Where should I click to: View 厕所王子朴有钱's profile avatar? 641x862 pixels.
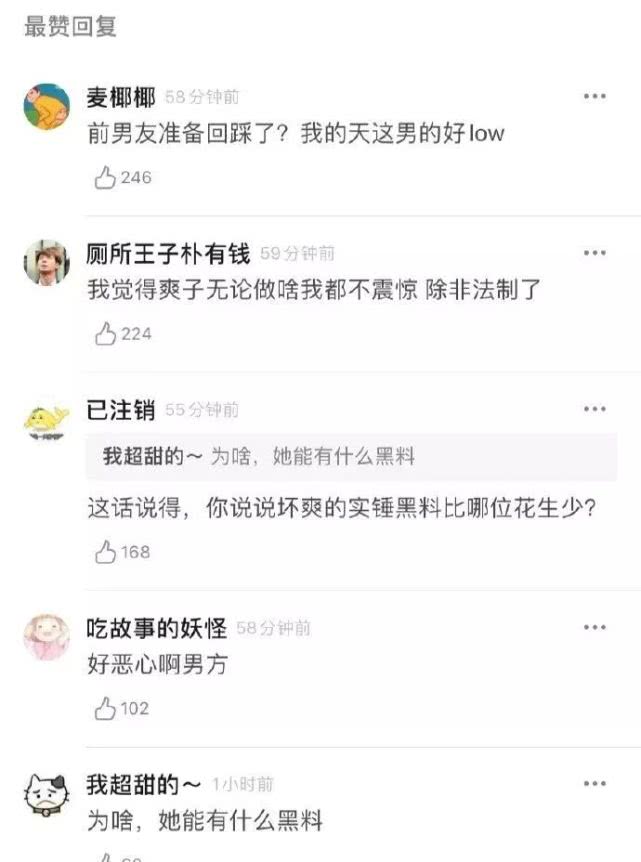(x=47, y=263)
